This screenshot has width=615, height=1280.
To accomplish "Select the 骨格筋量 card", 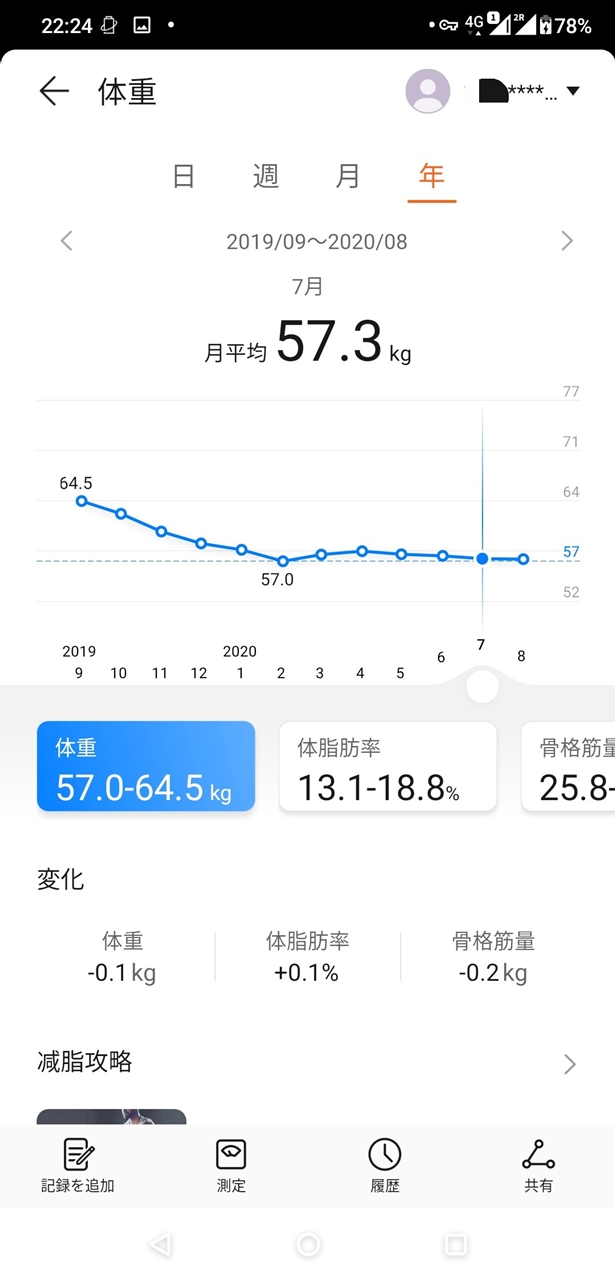I will click(568, 766).
